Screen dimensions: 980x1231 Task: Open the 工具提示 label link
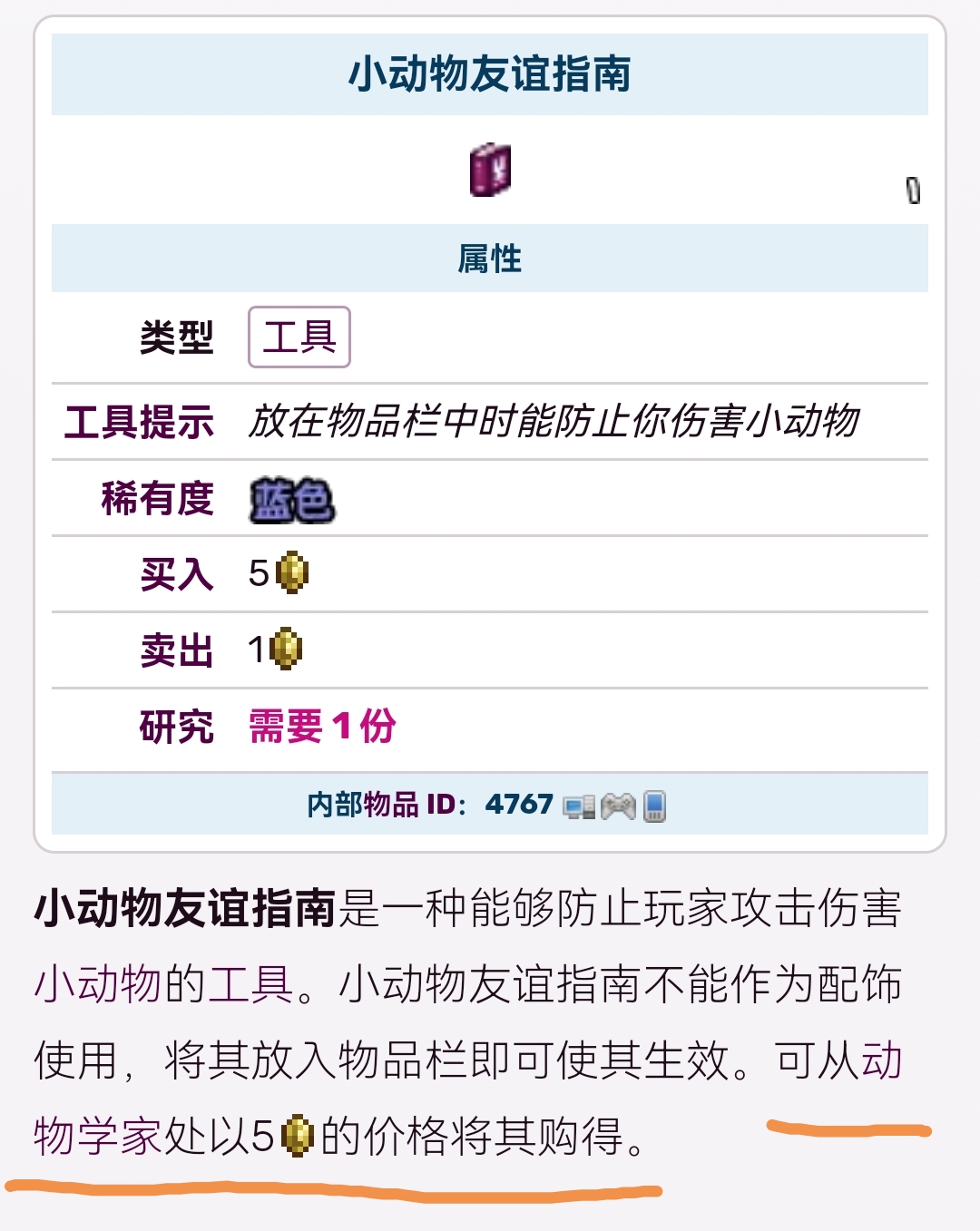click(139, 423)
